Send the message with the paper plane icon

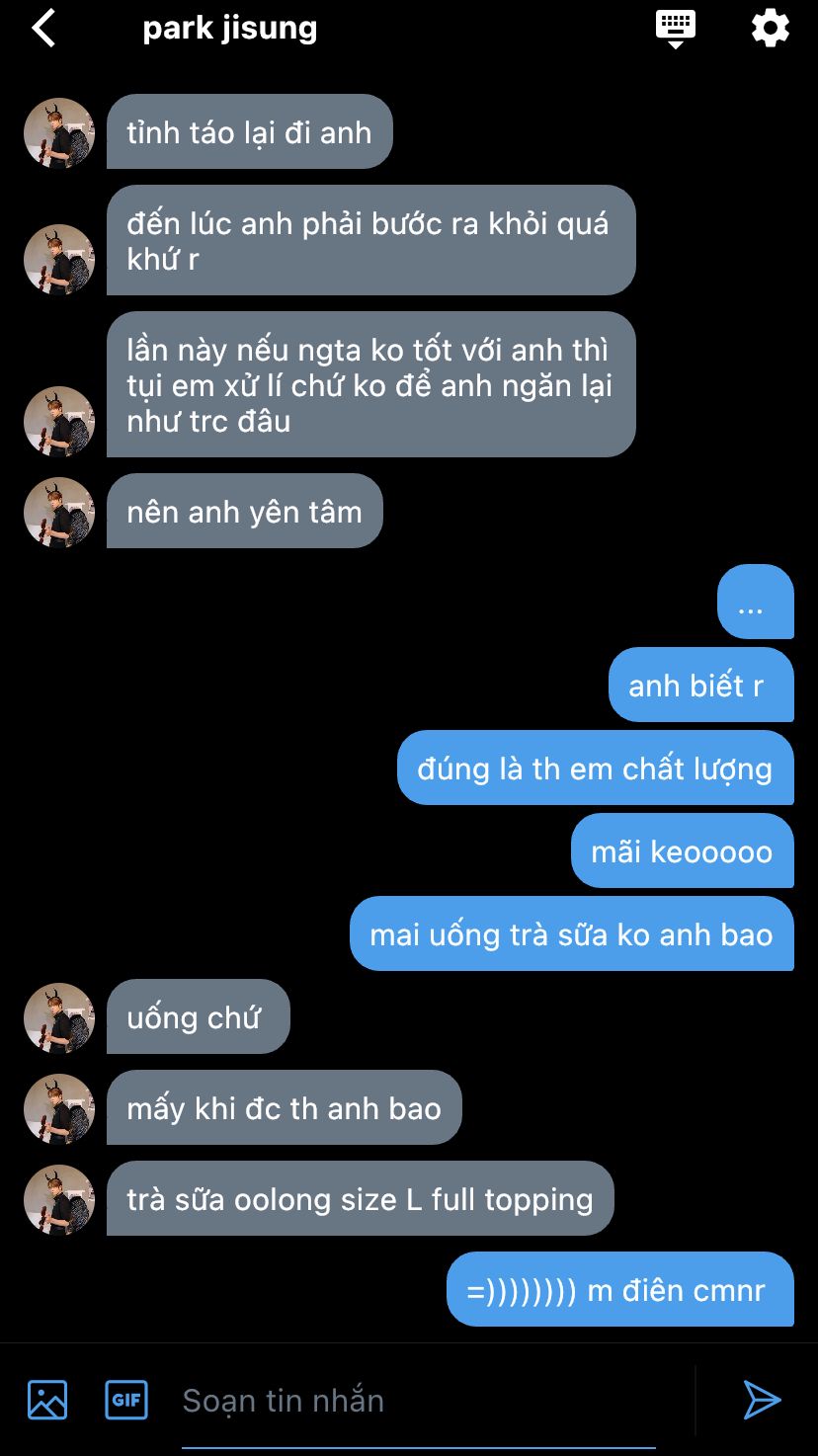point(762,1400)
